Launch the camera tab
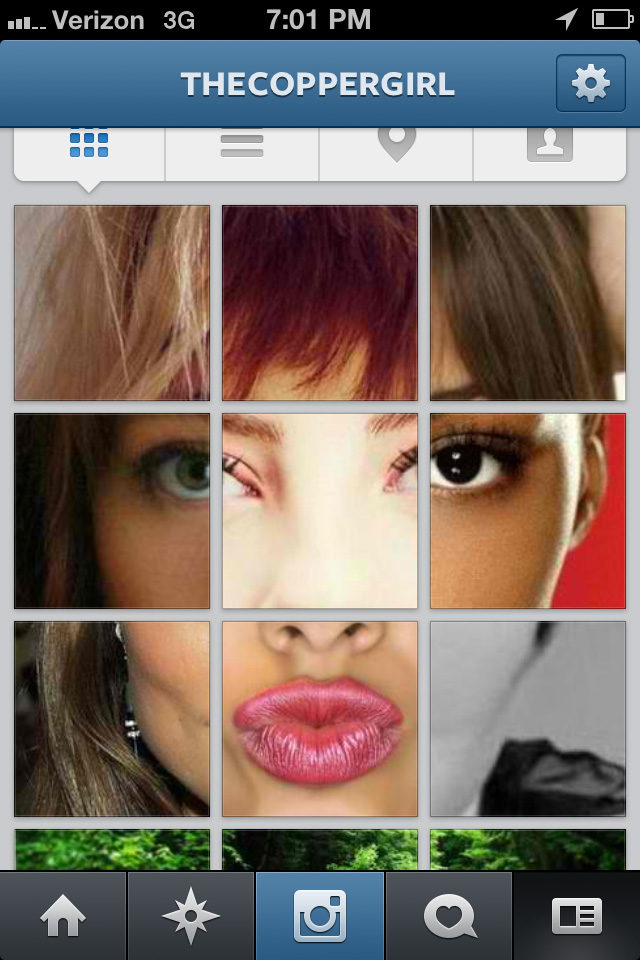 coord(320,916)
